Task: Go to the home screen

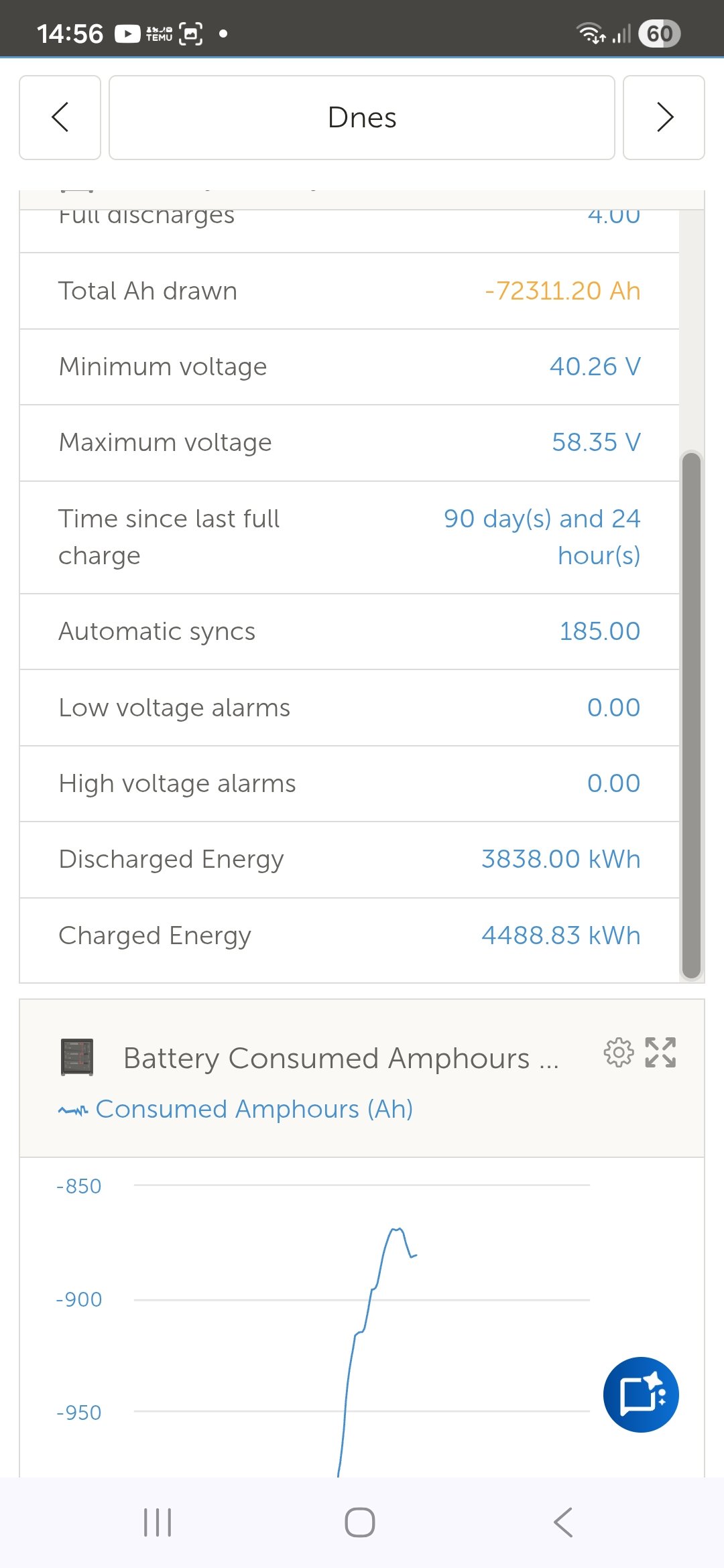Action: (x=360, y=1522)
